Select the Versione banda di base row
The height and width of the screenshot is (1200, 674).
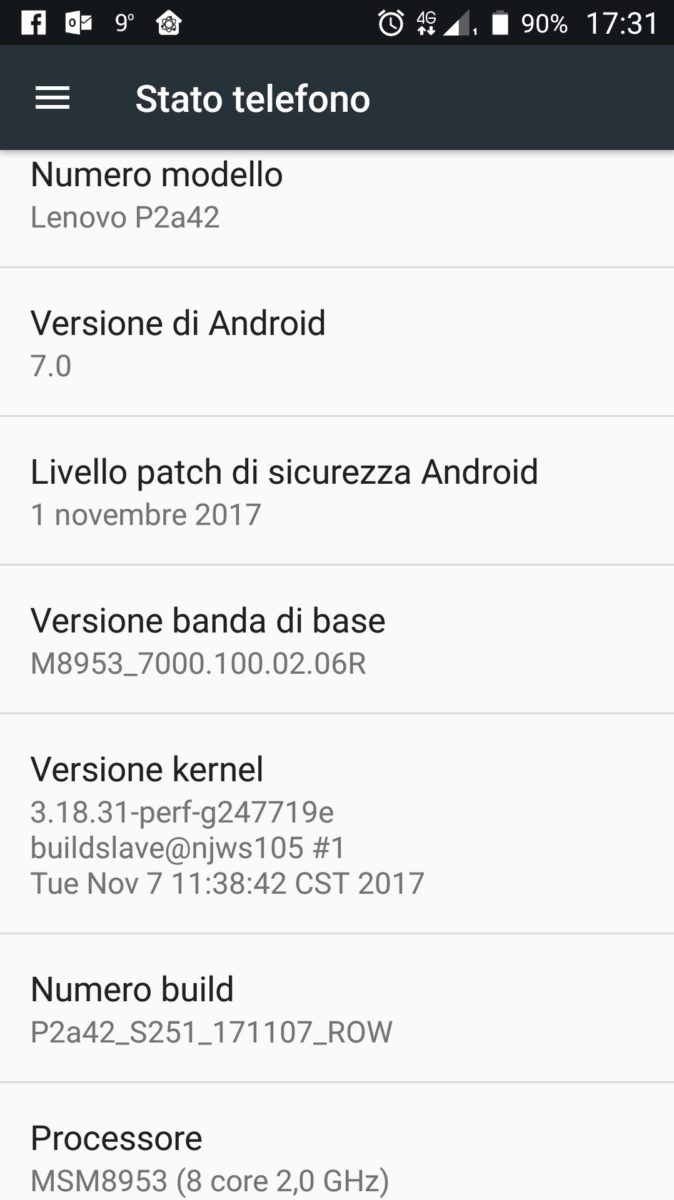pos(337,640)
